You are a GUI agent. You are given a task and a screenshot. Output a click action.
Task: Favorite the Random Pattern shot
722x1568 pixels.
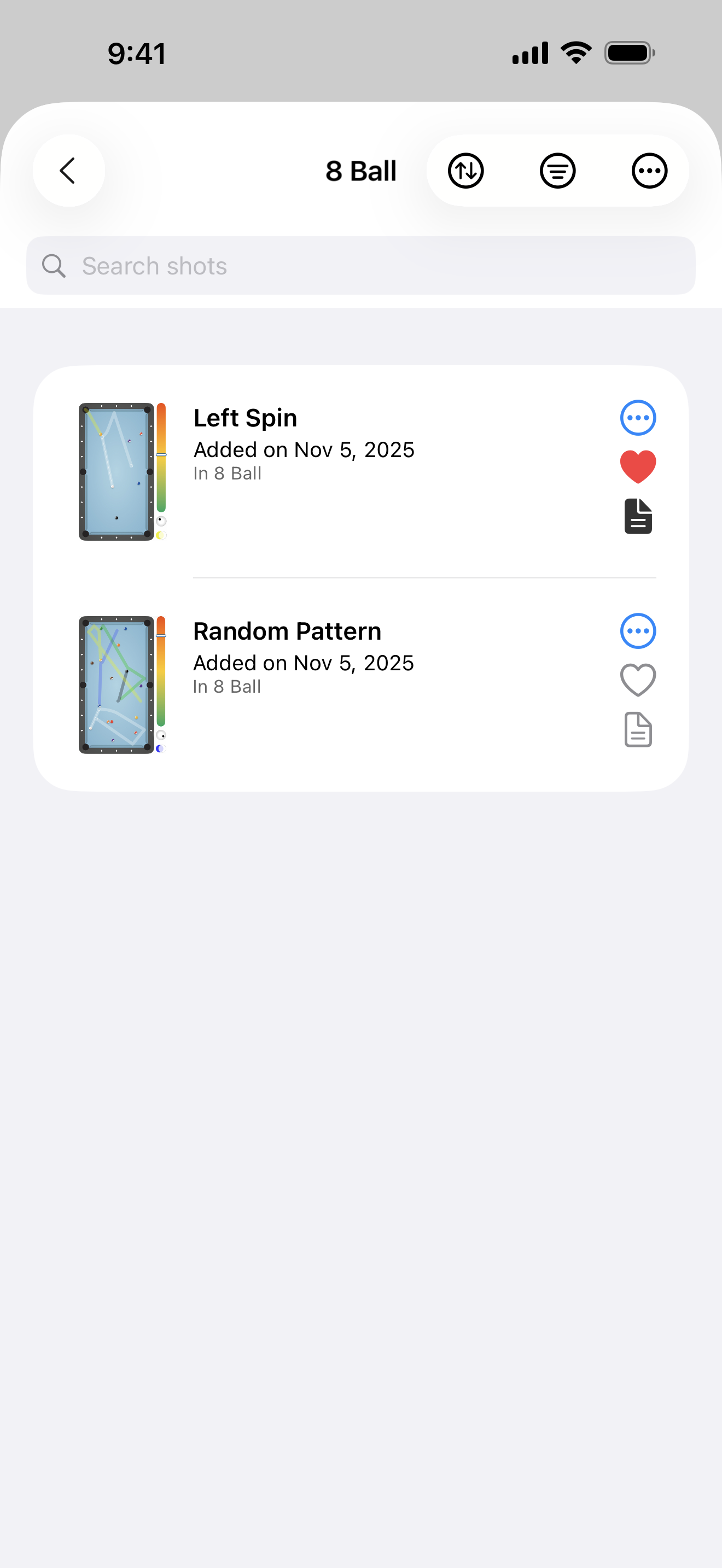(637, 680)
